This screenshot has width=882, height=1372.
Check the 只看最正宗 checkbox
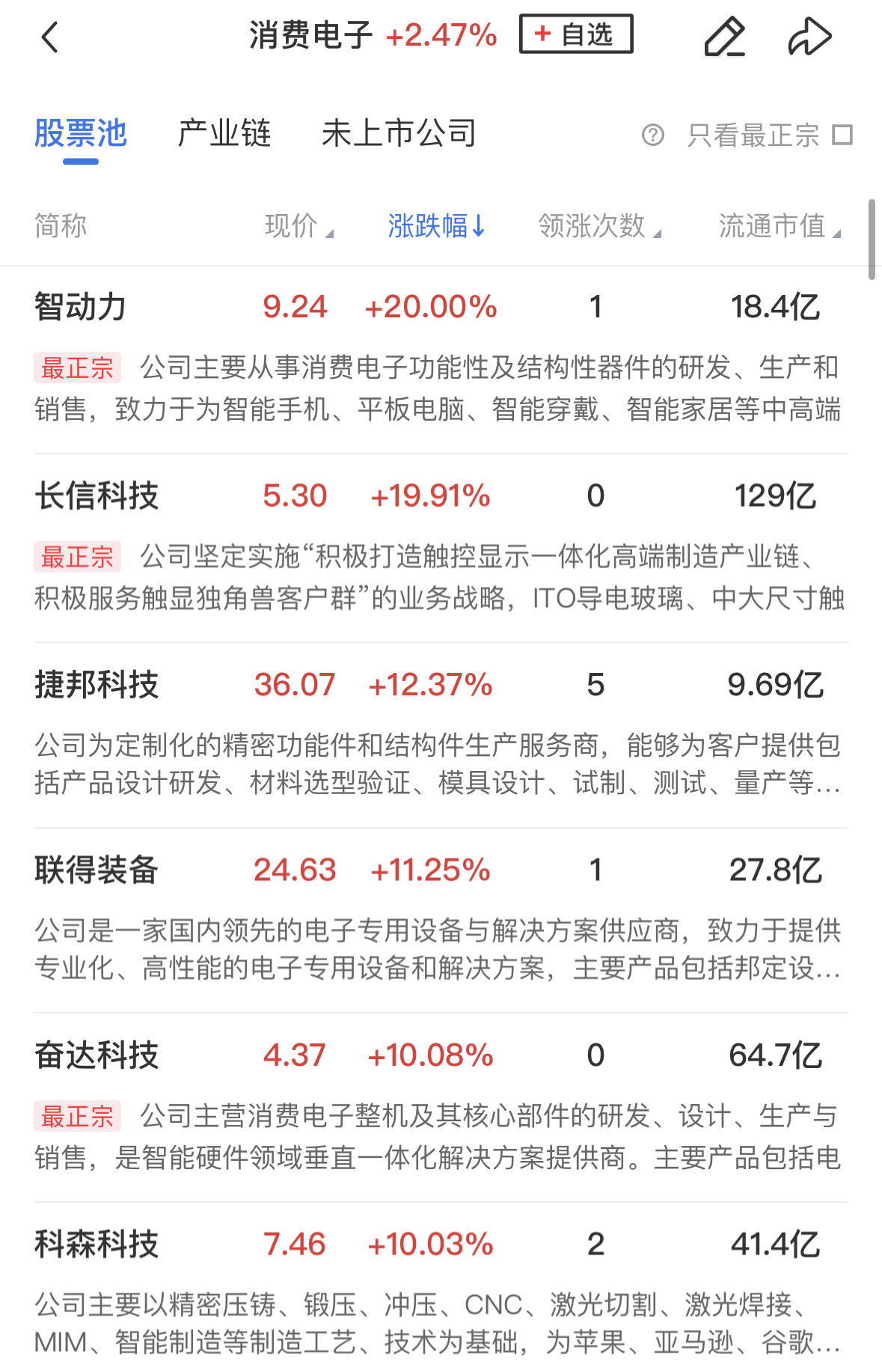pyautogui.click(x=842, y=135)
